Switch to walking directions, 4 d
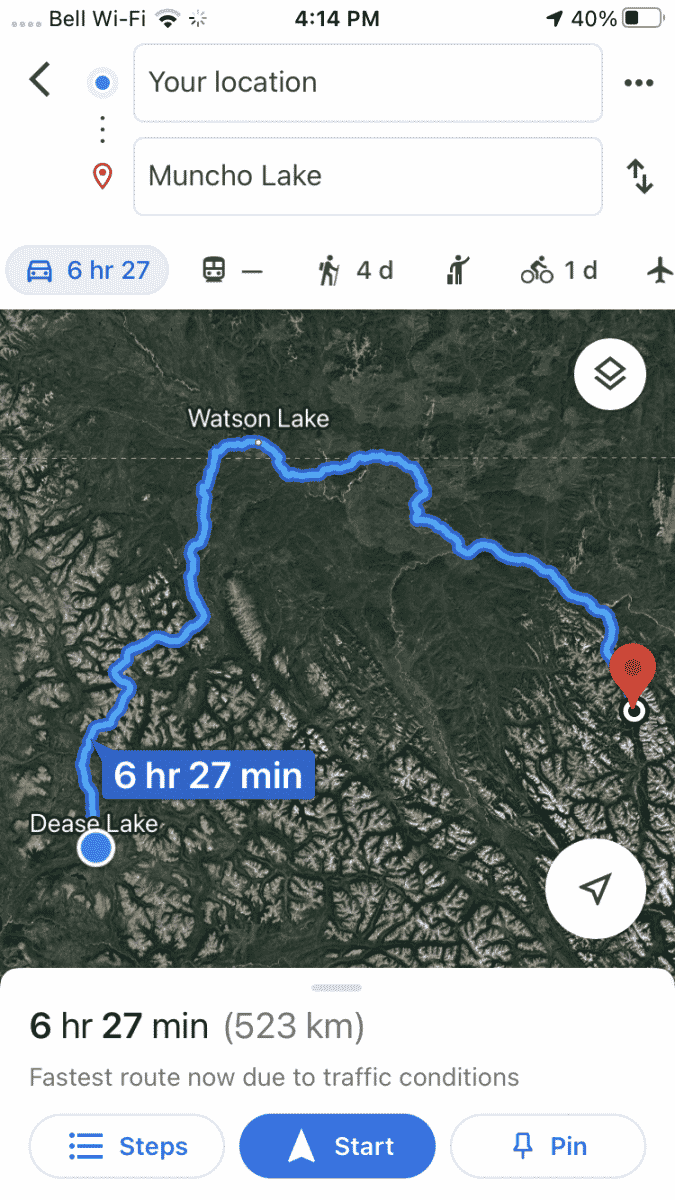Screen dimensions: 675x1200 (x=355, y=270)
